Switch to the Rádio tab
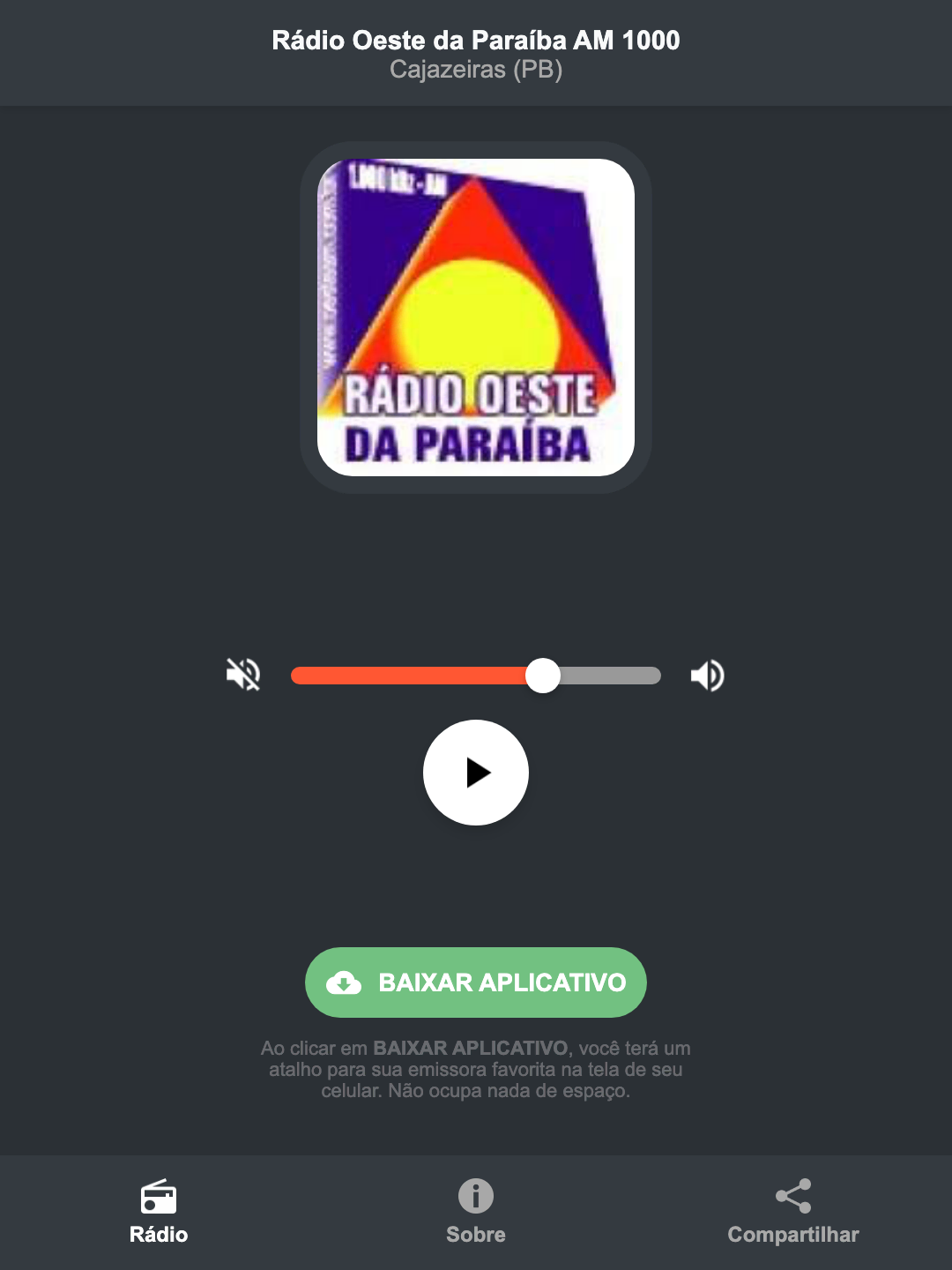952x1270 pixels. [159, 1213]
